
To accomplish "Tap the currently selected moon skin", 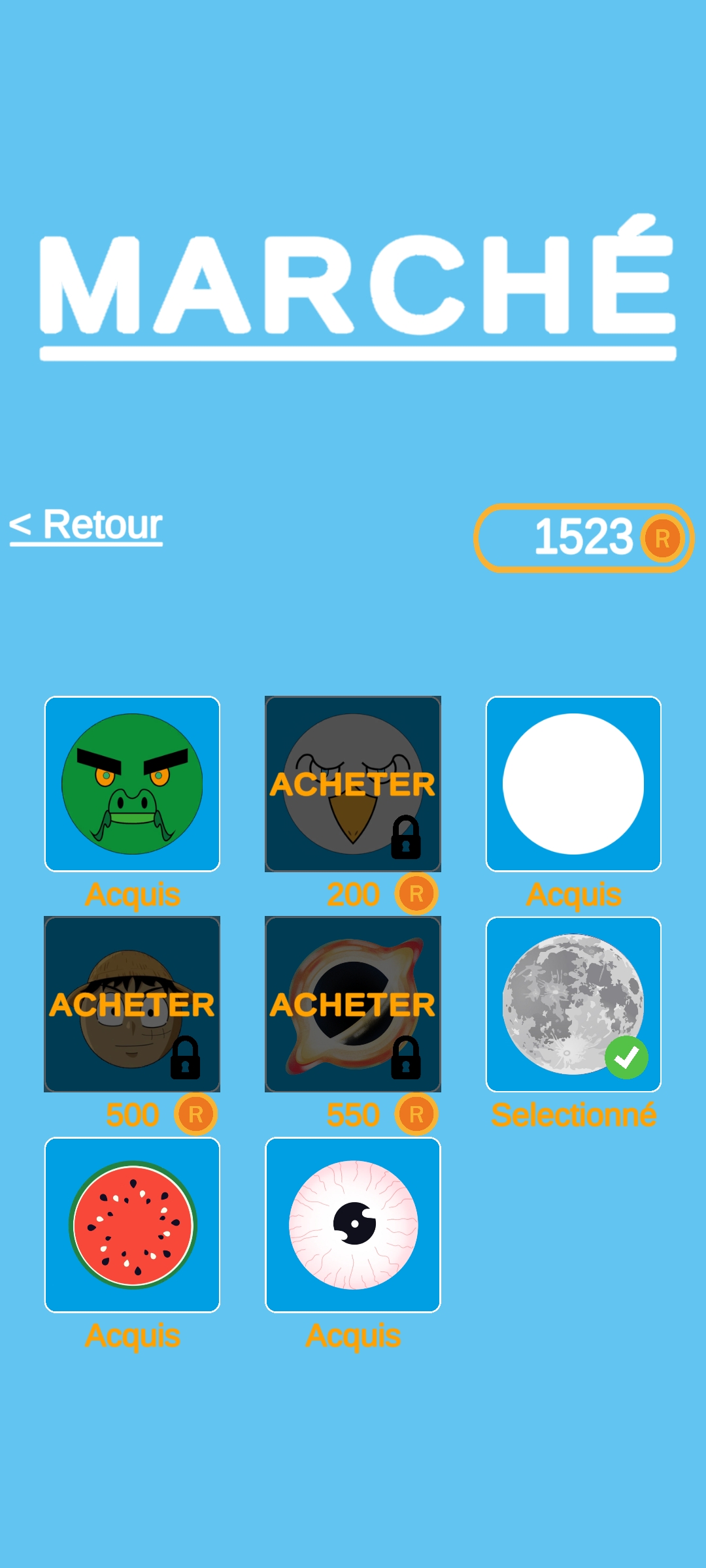I will tap(573, 1004).
